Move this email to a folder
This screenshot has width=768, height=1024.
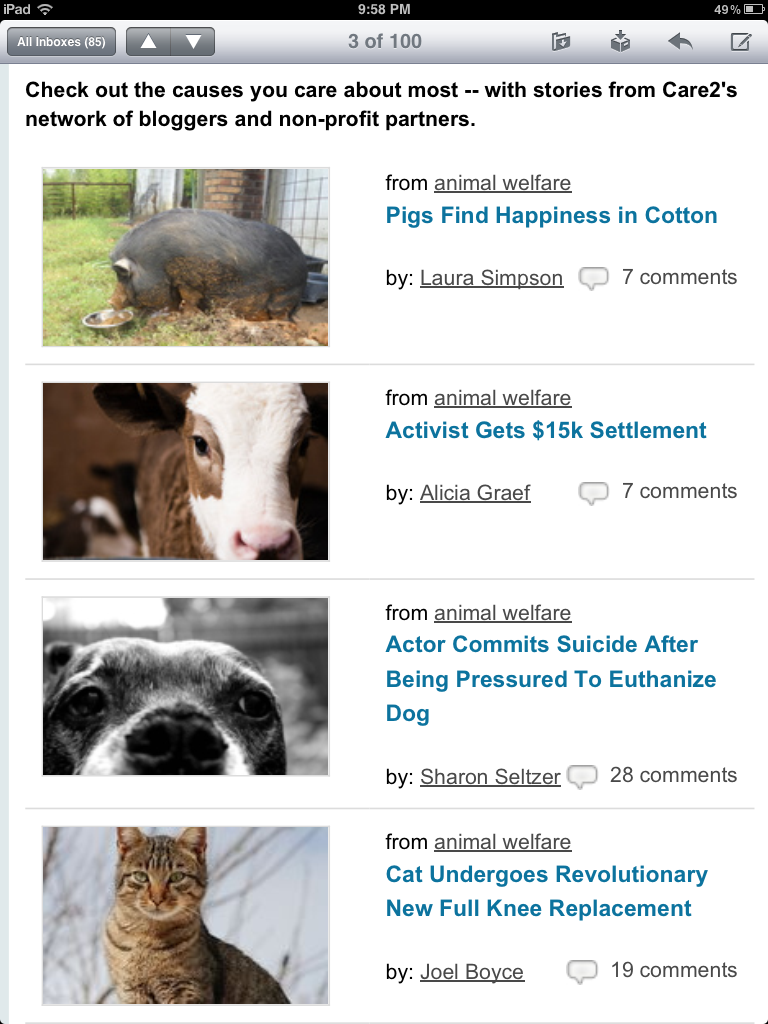point(561,42)
